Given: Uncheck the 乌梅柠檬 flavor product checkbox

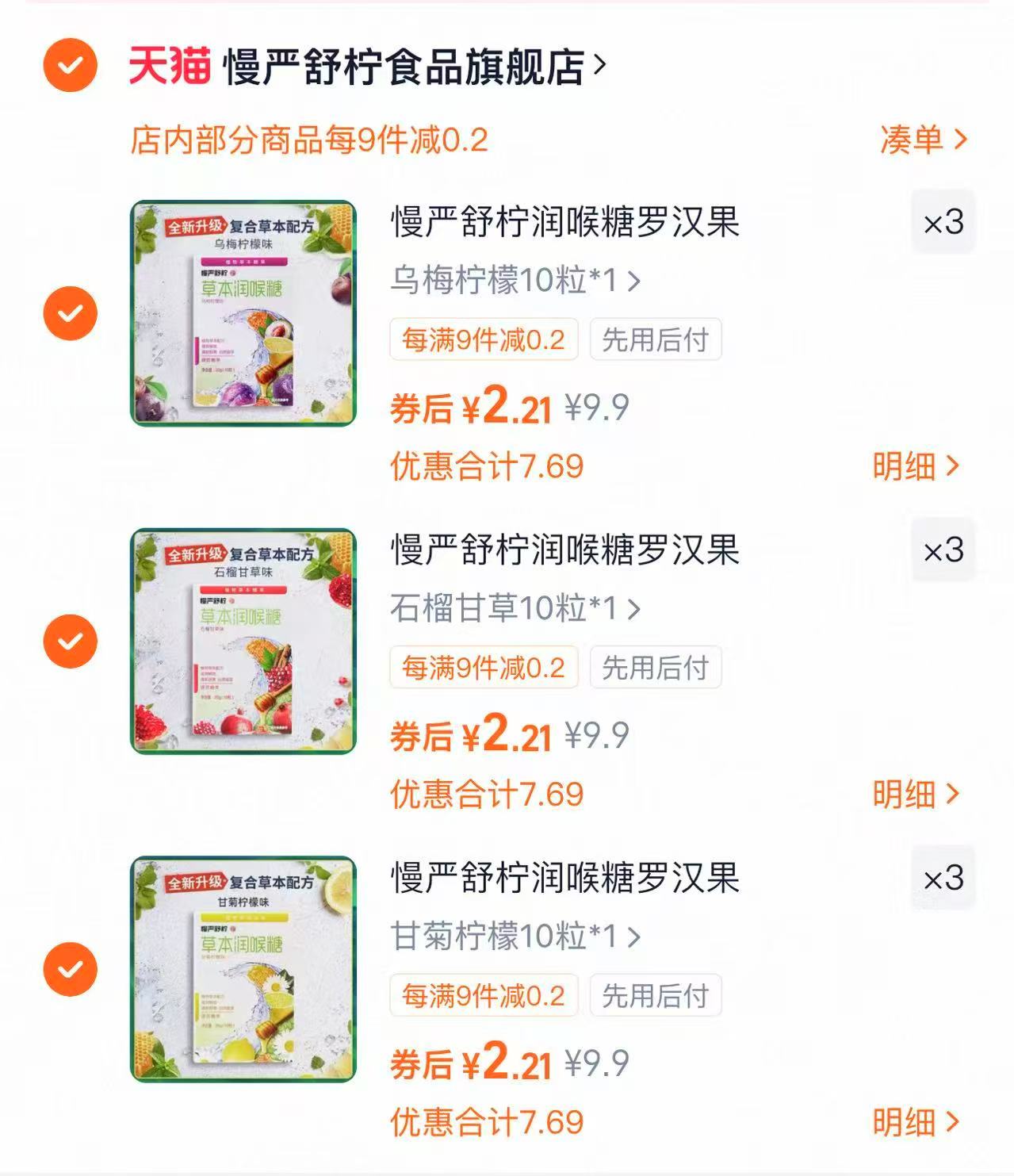Looking at the screenshot, I should [70, 311].
